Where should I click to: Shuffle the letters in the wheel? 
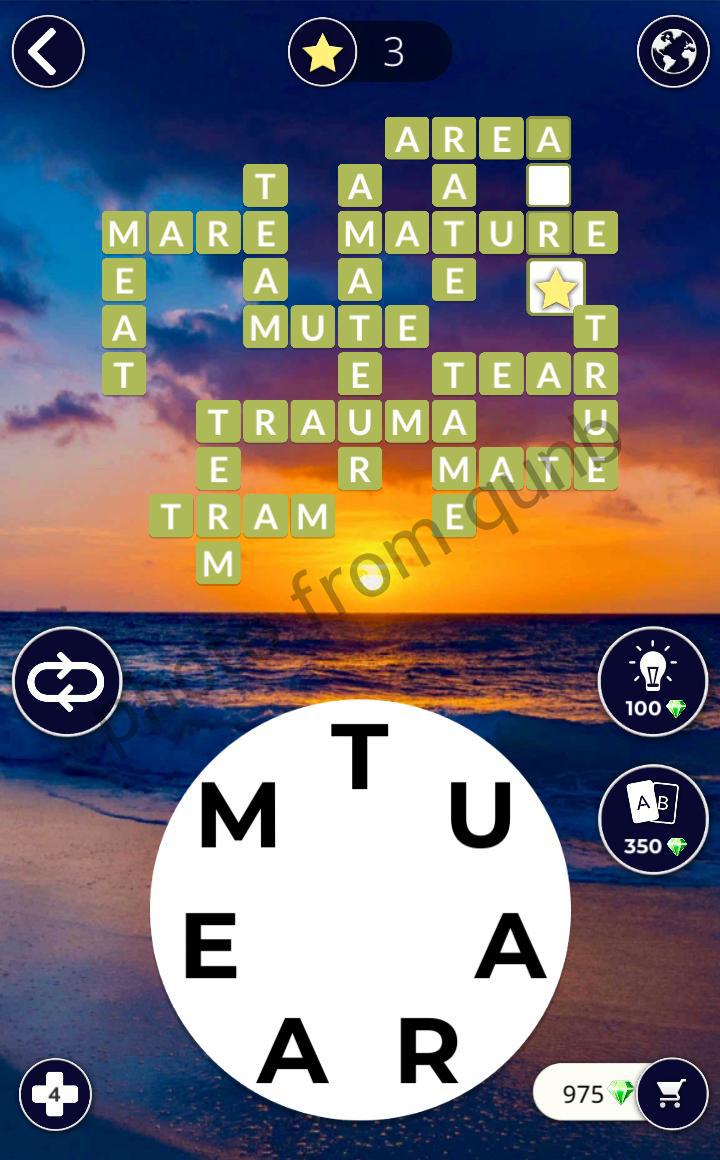coord(66,682)
